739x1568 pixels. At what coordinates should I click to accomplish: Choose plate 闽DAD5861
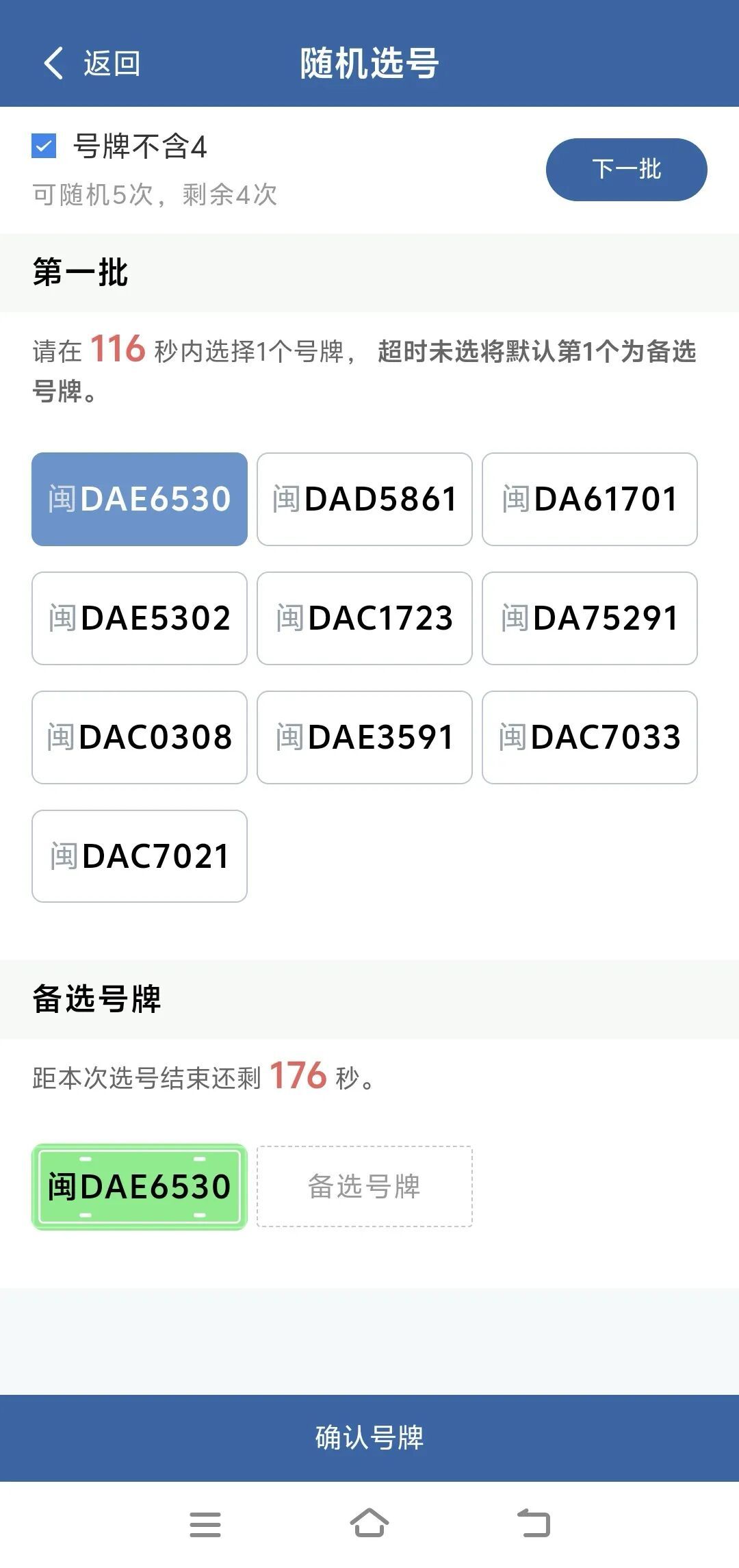(365, 499)
